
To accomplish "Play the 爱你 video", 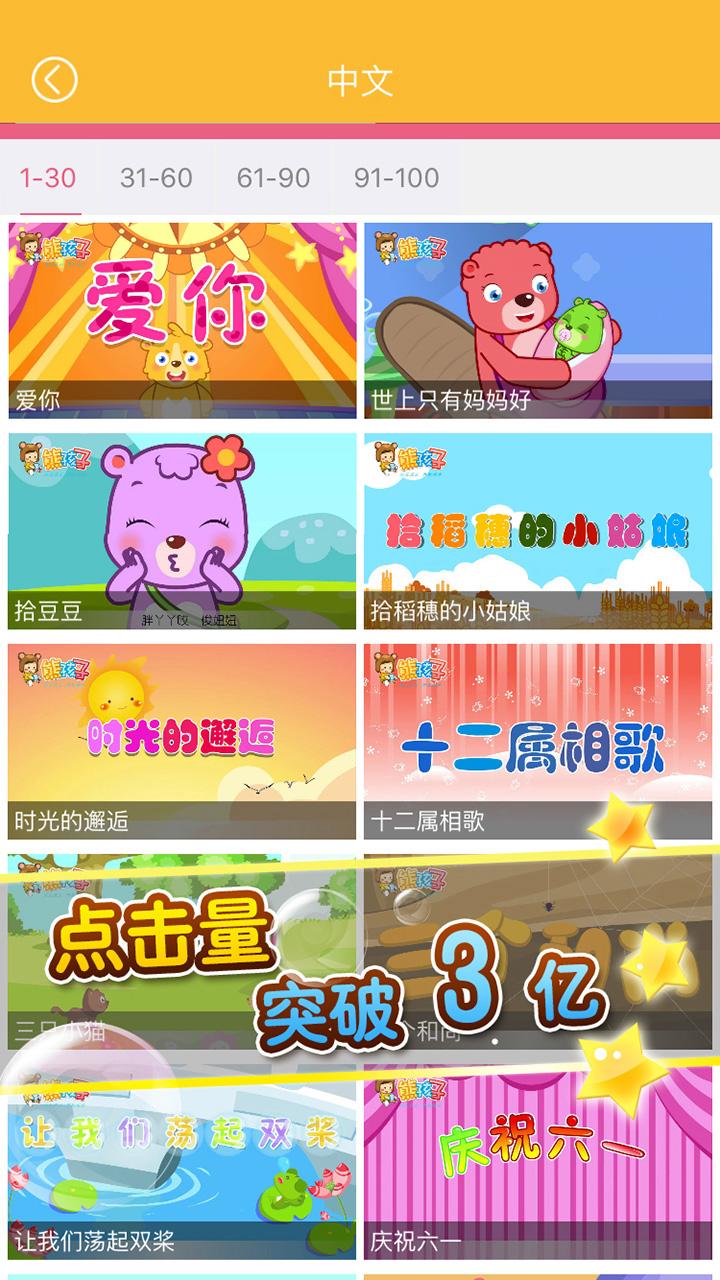I will (180, 315).
